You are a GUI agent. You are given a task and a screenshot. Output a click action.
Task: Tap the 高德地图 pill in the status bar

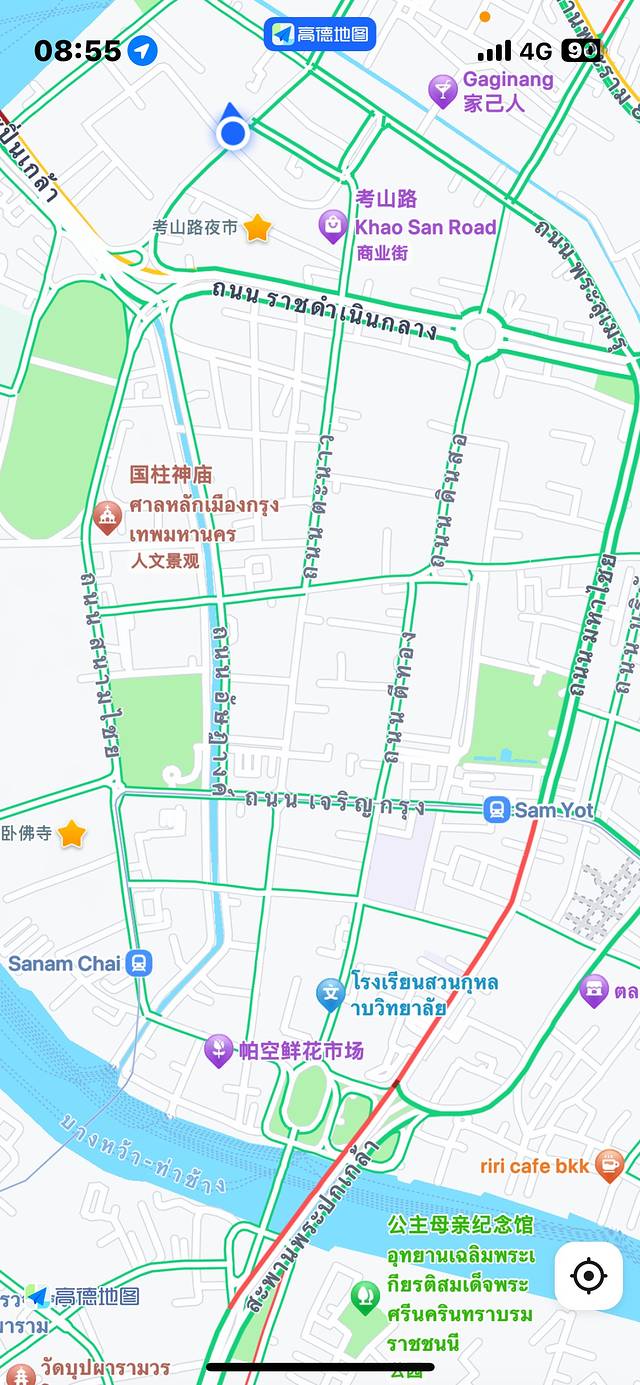tap(320, 34)
